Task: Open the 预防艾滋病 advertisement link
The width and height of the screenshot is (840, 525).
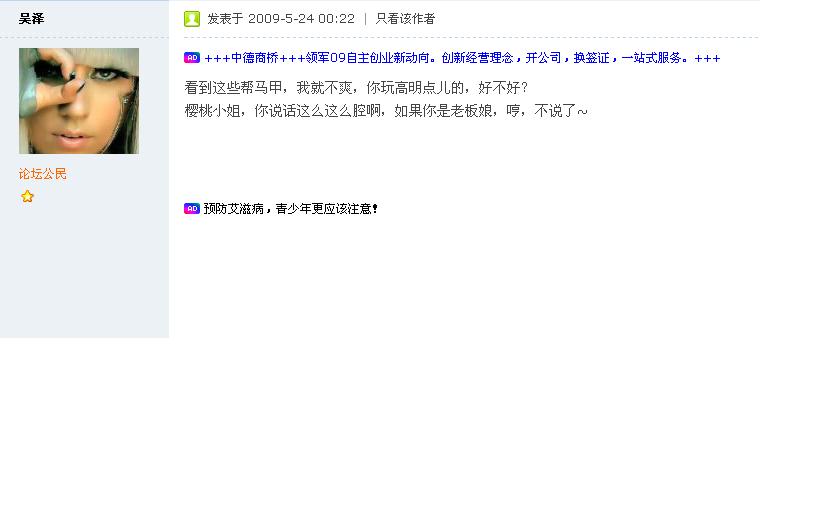Action: pyautogui.click(x=290, y=209)
